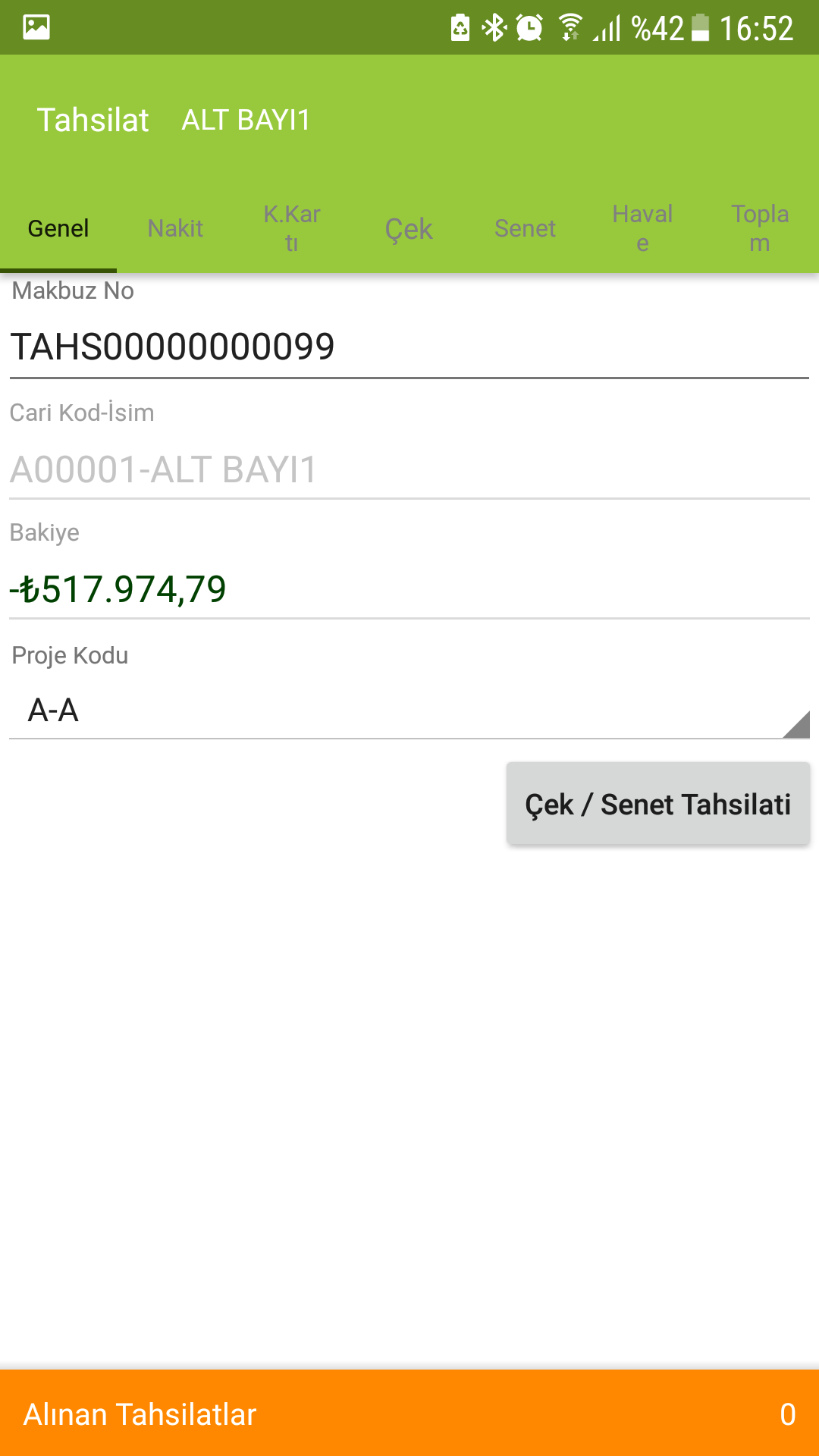Expand the Proje Kodu dropdown

[x=409, y=711]
